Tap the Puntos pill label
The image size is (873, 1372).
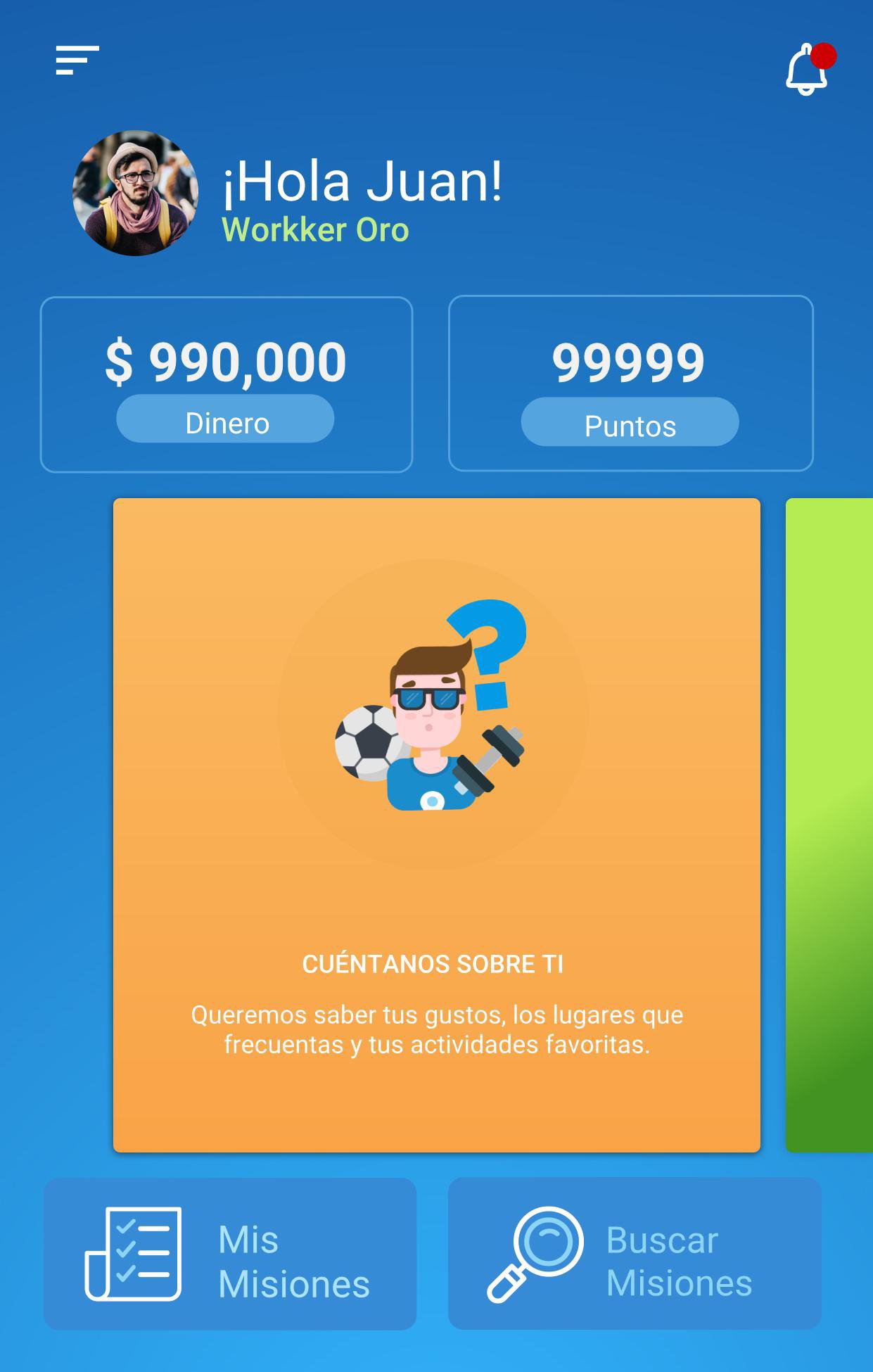point(630,423)
